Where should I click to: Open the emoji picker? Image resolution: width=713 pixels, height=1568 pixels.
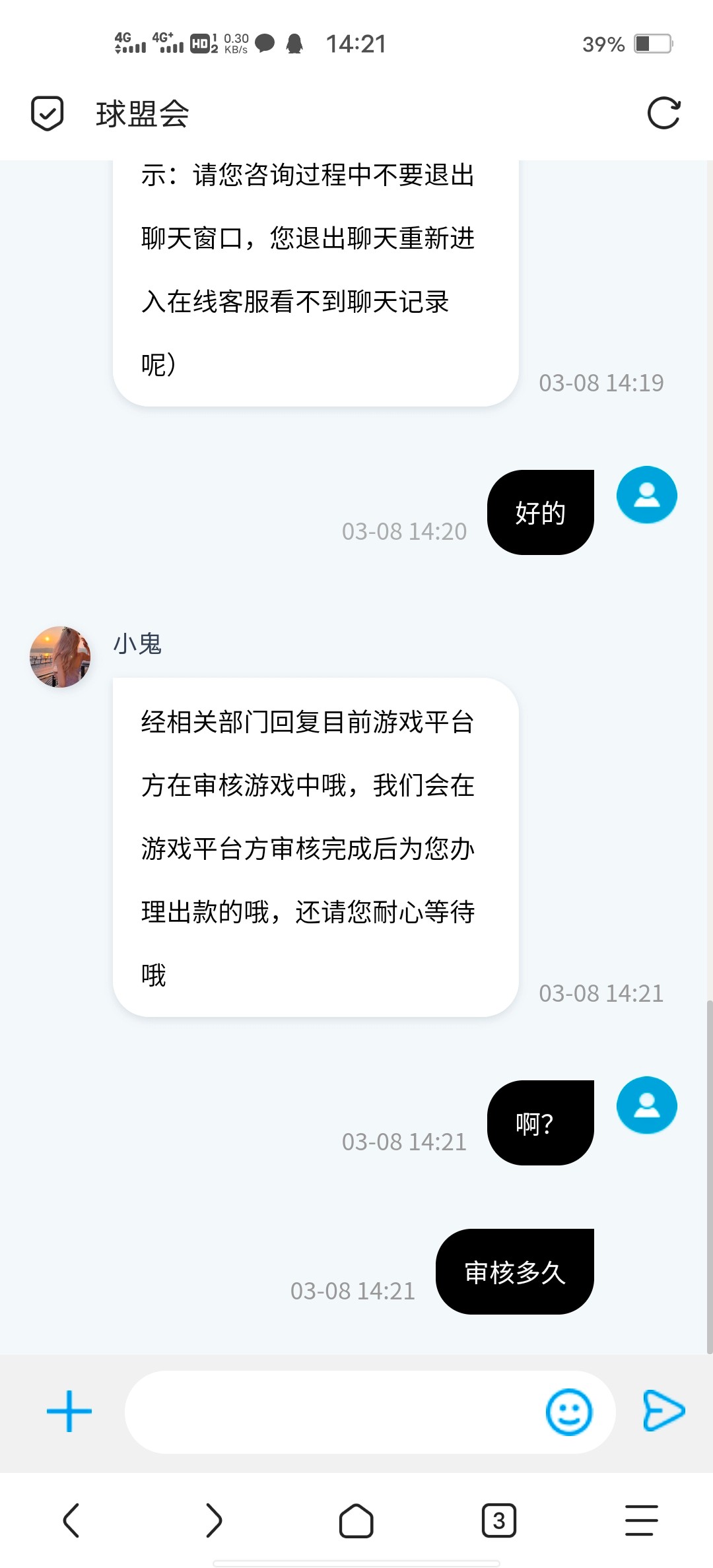pos(568,1412)
